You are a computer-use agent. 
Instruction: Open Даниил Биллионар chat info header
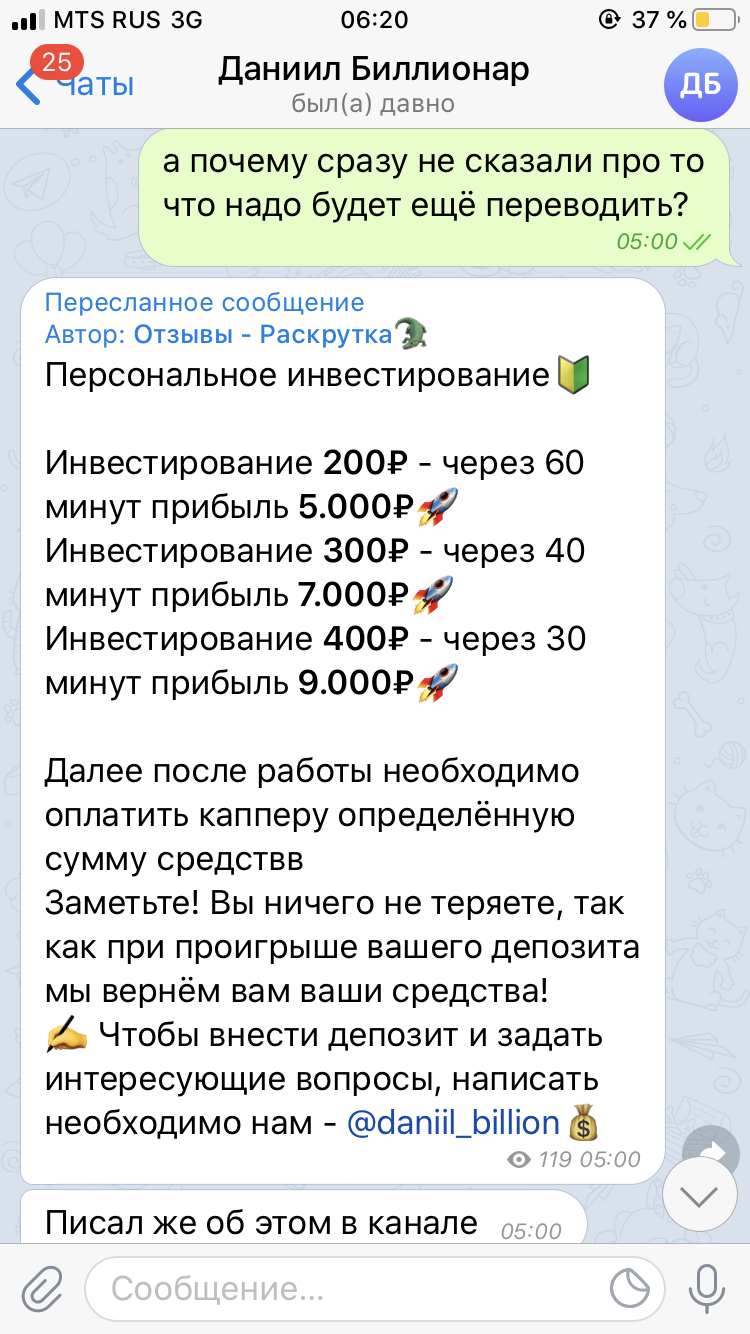374,84
